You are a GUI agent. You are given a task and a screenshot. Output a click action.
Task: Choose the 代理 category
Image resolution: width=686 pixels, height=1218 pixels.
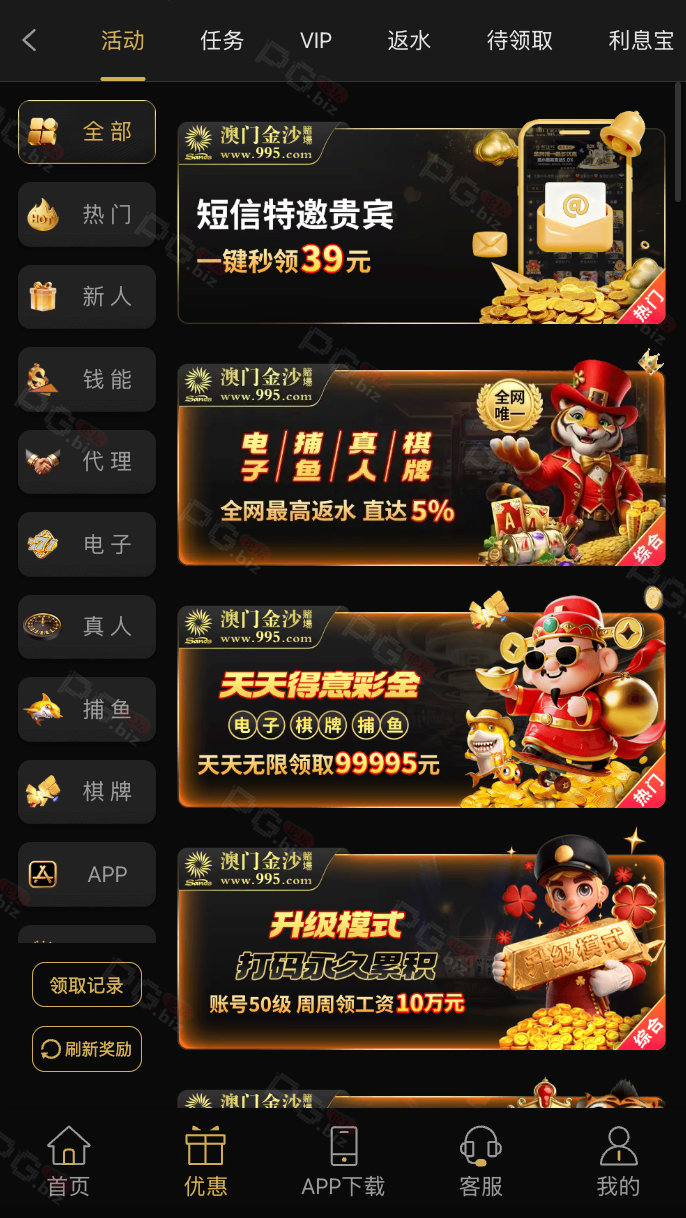pos(87,462)
